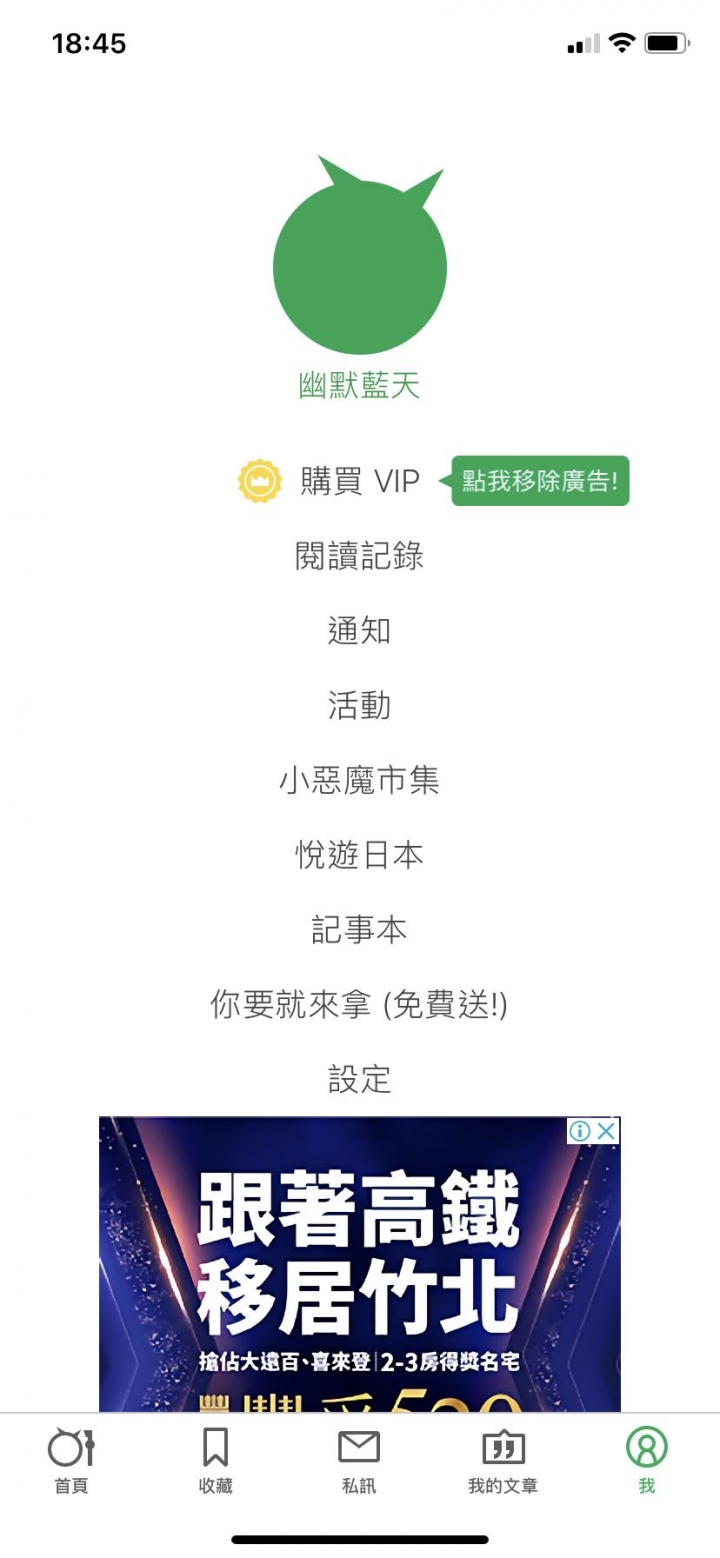The height and width of the screenshot is (1558, 720).
Task: Switch to the 私訊 messages tab
Action: pos(359,1460)
